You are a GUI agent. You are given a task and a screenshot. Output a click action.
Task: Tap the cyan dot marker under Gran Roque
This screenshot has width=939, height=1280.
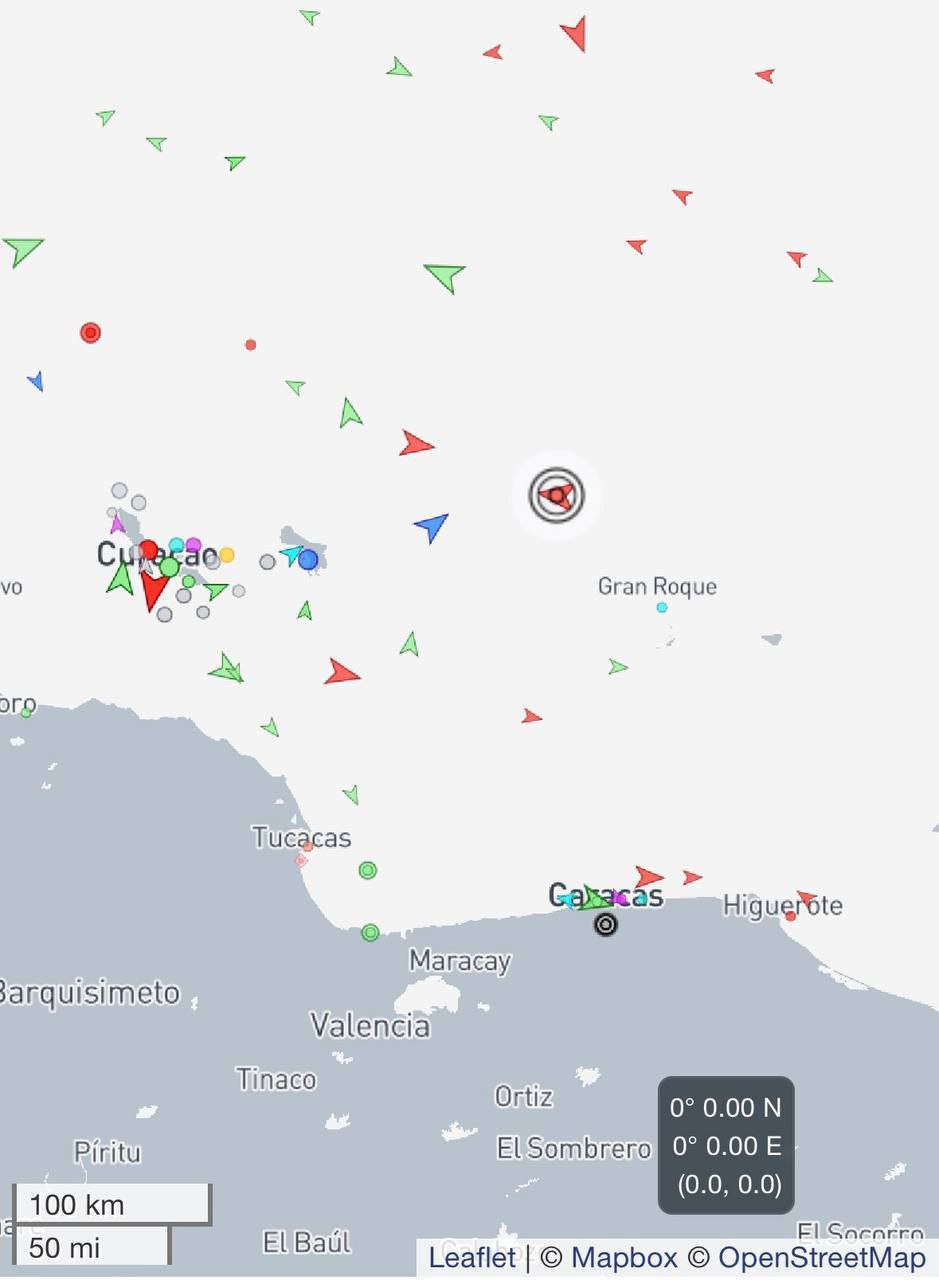tap(661, 607)
